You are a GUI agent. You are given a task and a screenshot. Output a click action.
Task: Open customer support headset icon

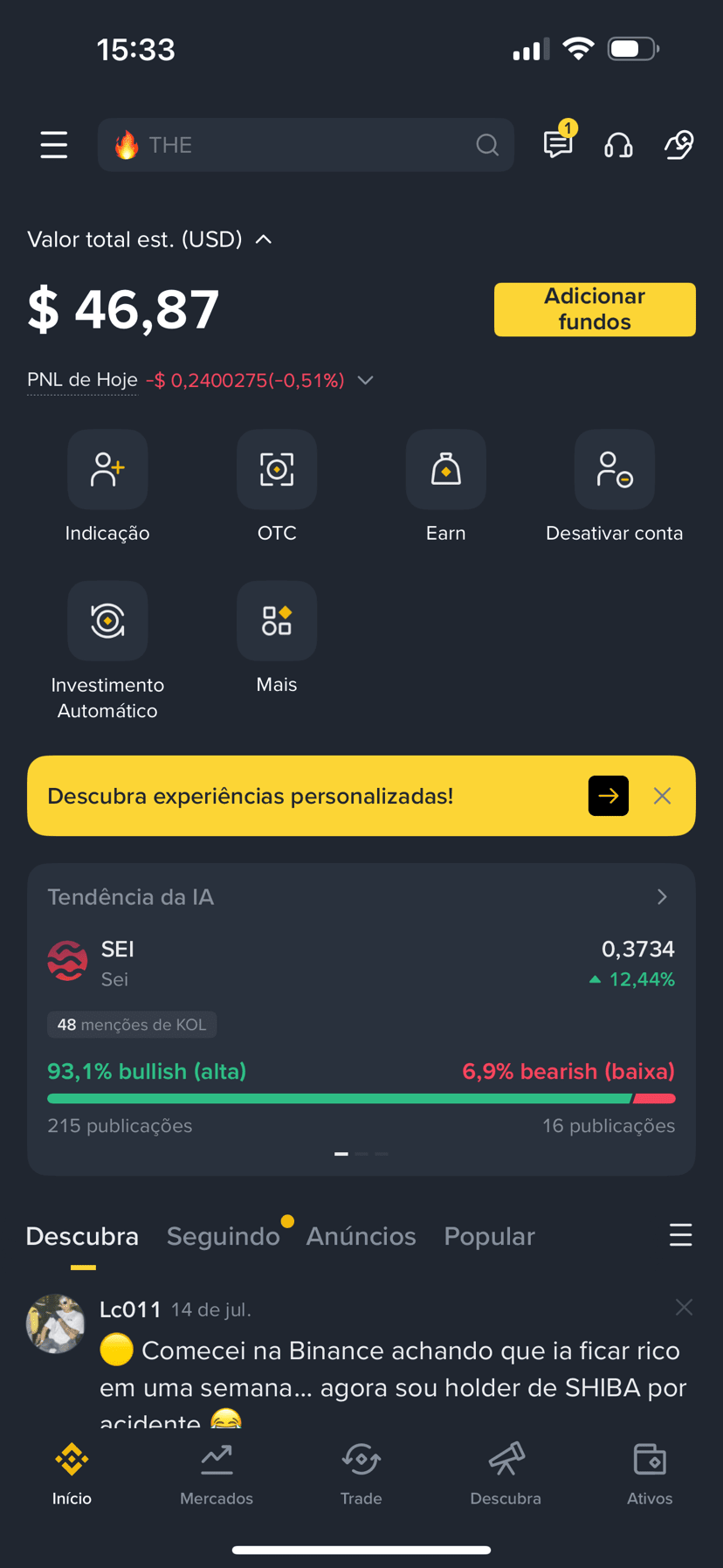618,145
